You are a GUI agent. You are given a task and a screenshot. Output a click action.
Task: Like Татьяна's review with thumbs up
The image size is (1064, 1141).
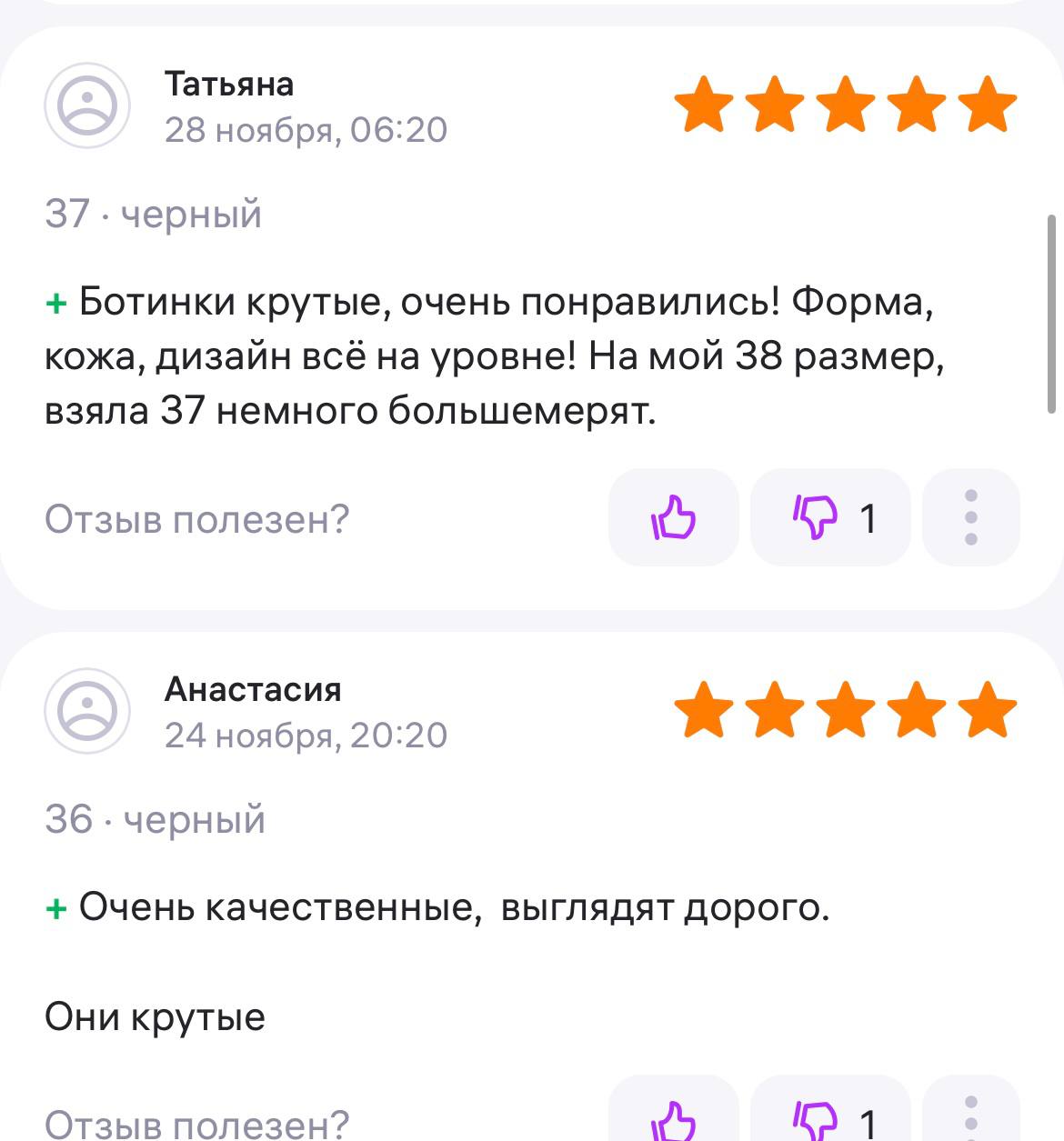coord(673,518)
